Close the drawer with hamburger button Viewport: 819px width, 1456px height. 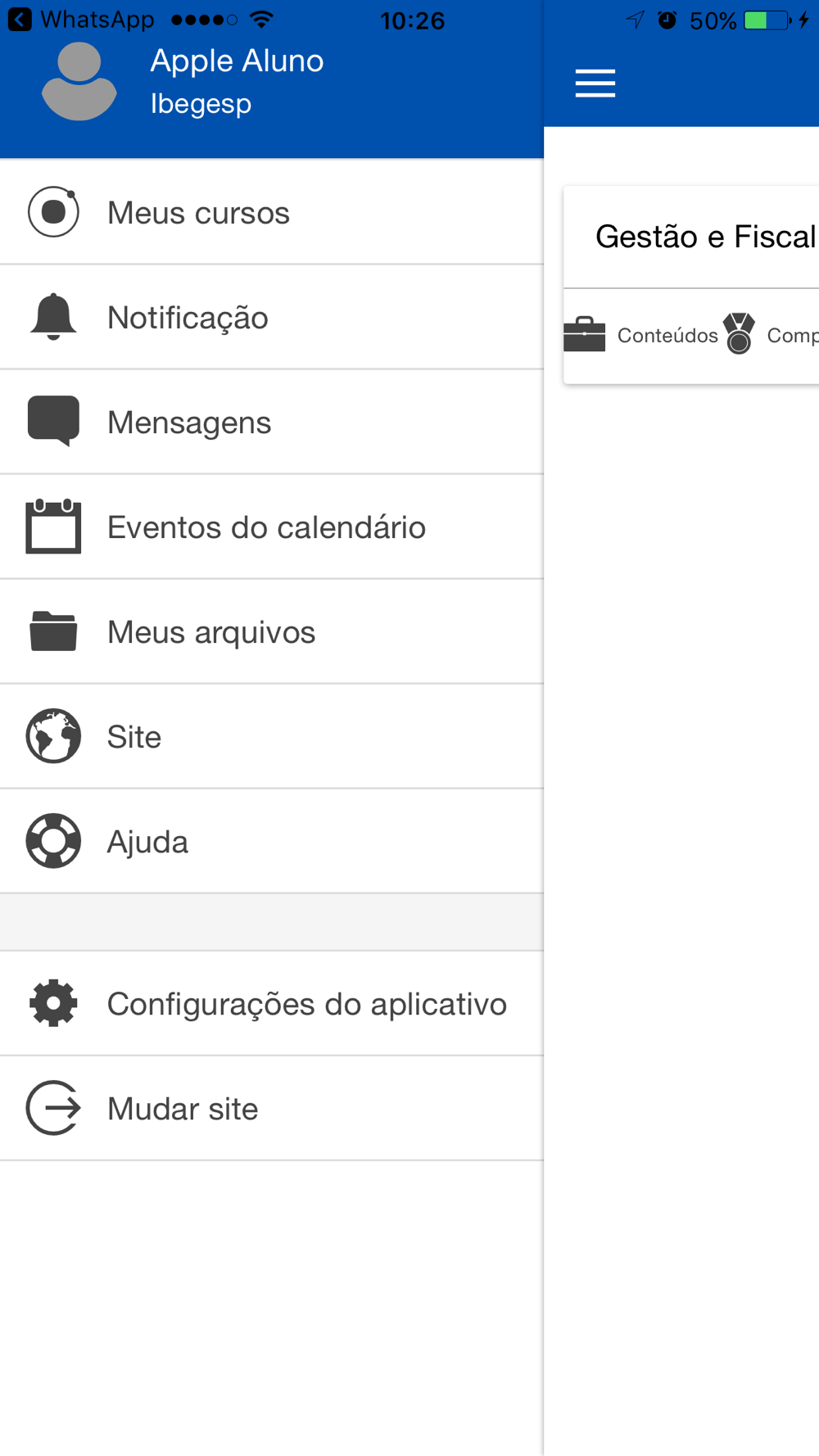tap(595, 84)
